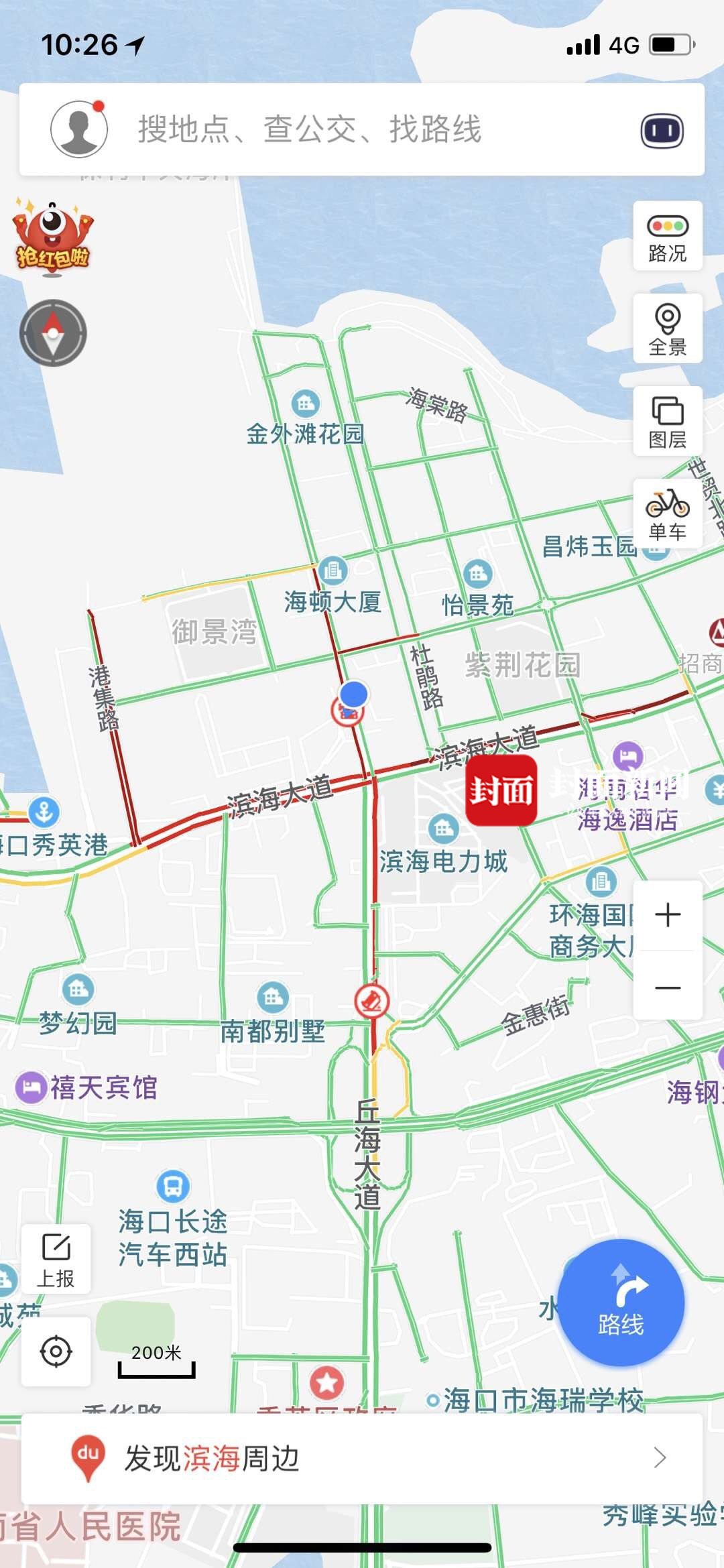Open the 图层 map layers menu
Viewport: 724px width, 1568px height.
(x=668, y=421)
